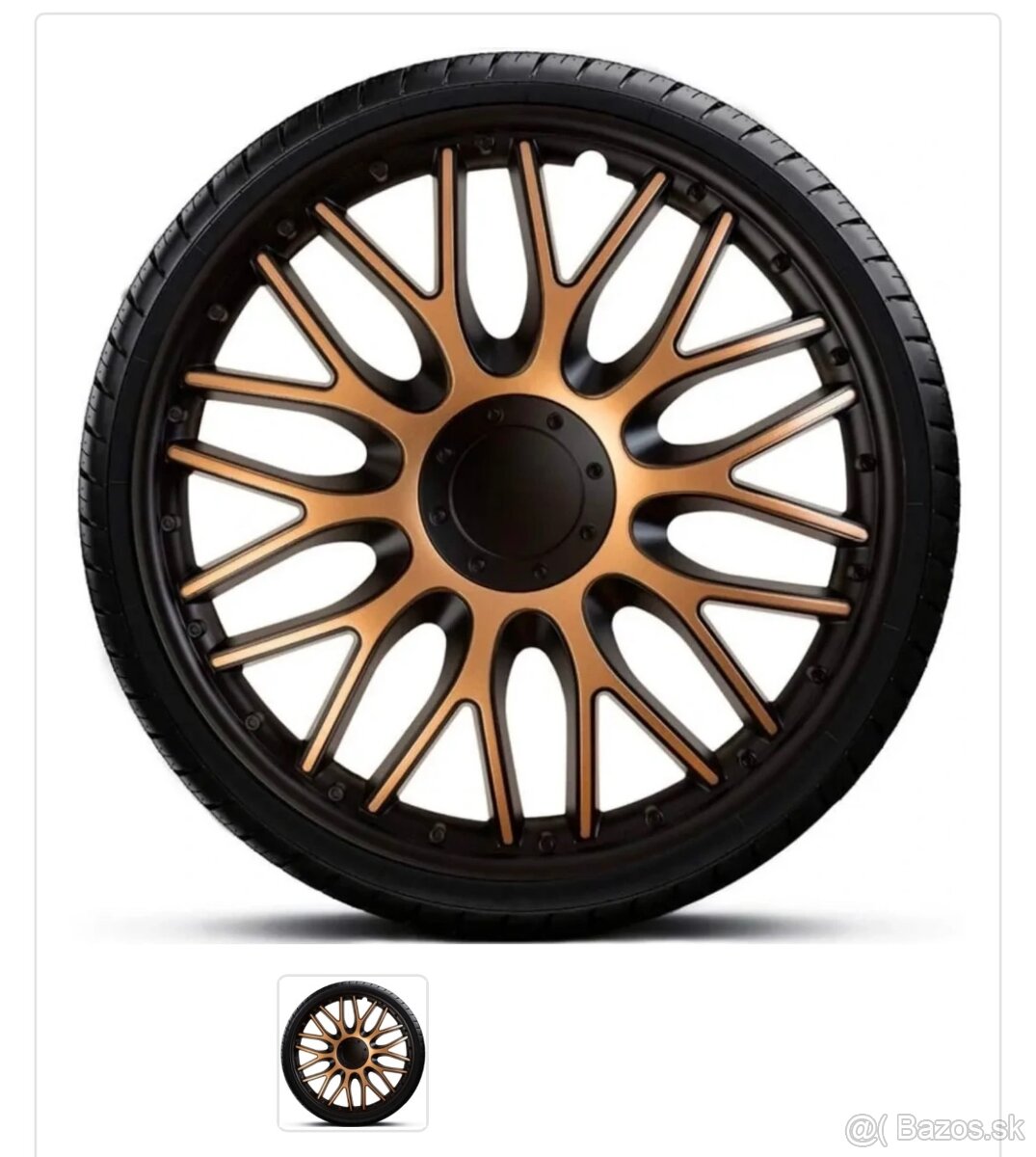Select the small gallery thumbnail below
The image size is (1036, 1157).
pos(353,1052)
